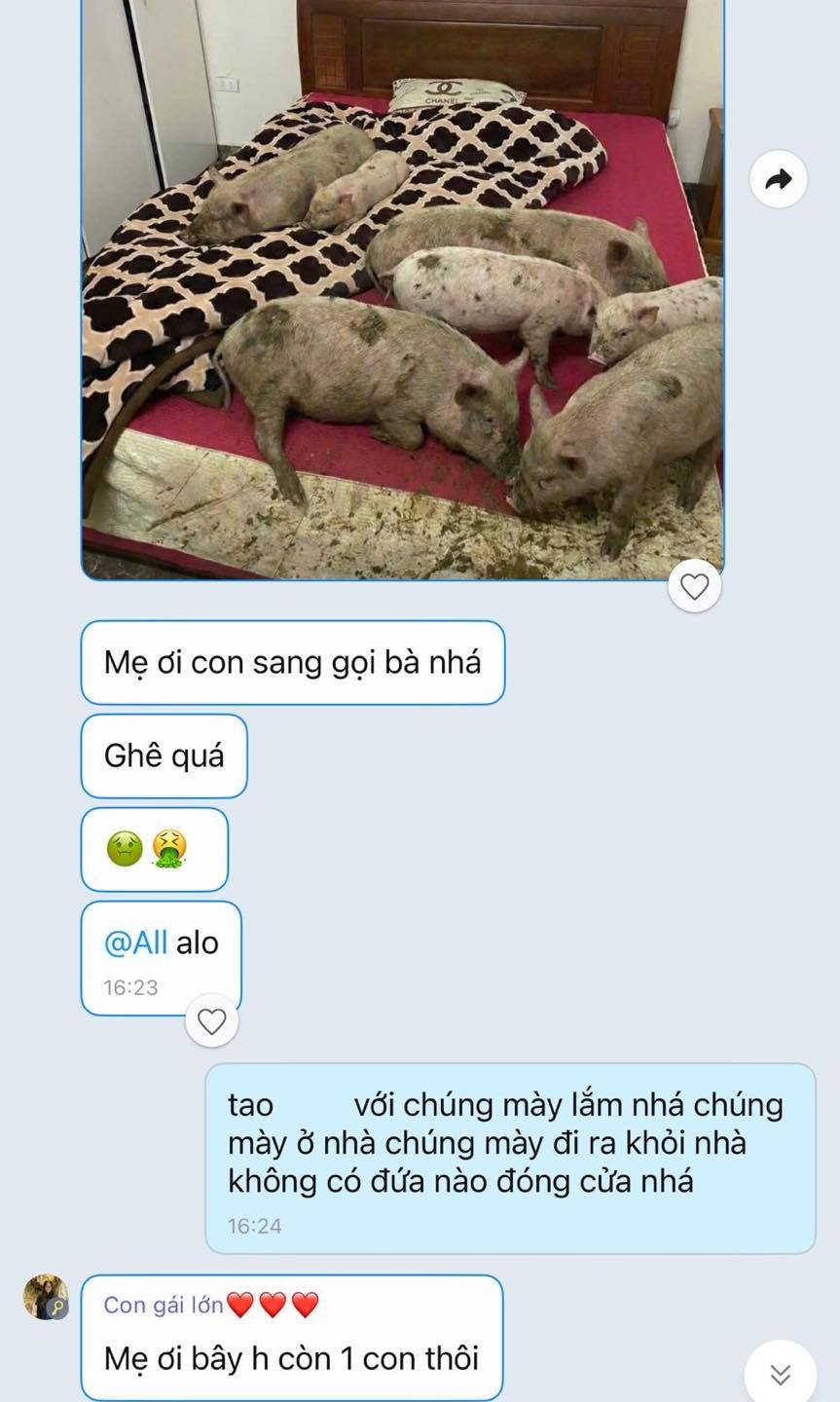Like the '@All alo' message

211,1021
